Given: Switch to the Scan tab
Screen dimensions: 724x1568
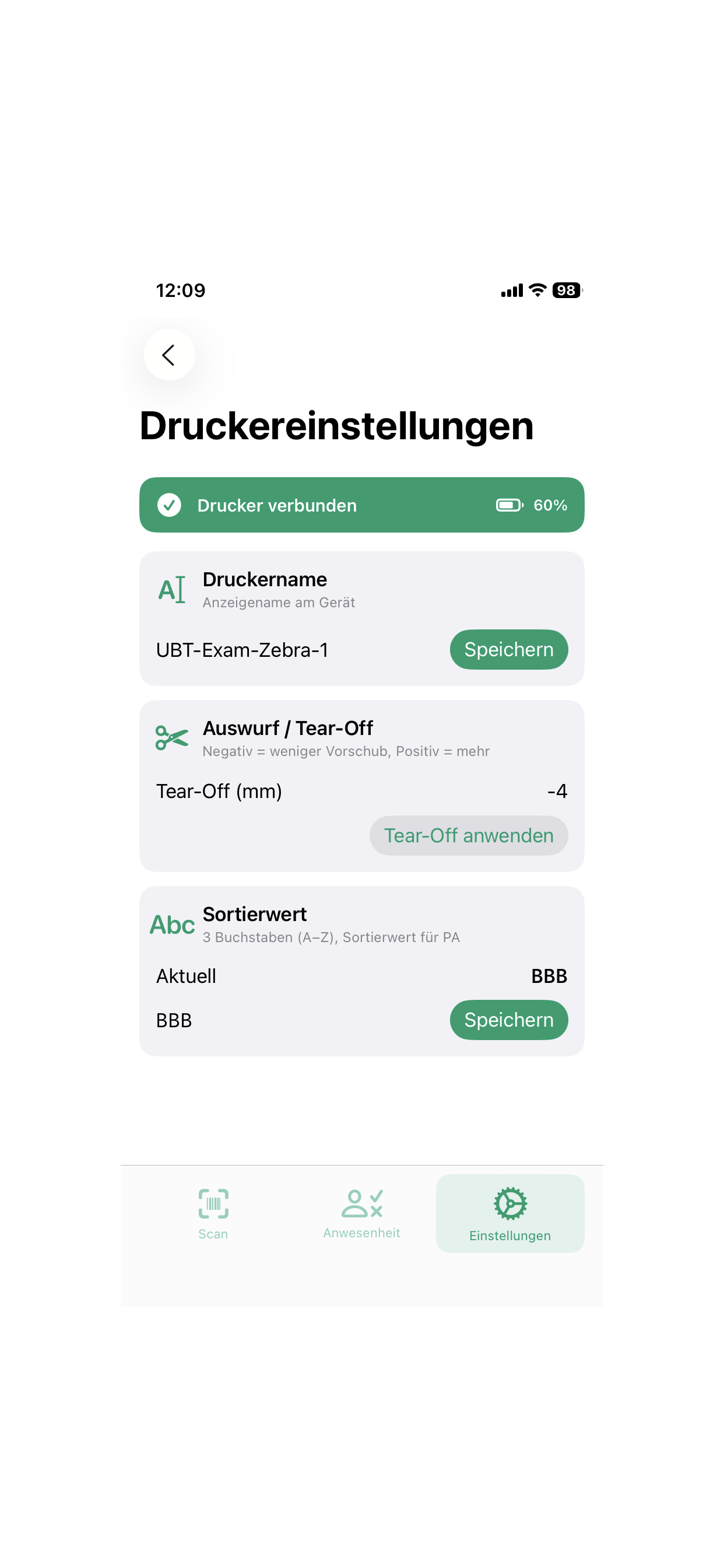Looking at the screenshot, I should tap(213, 1214).
